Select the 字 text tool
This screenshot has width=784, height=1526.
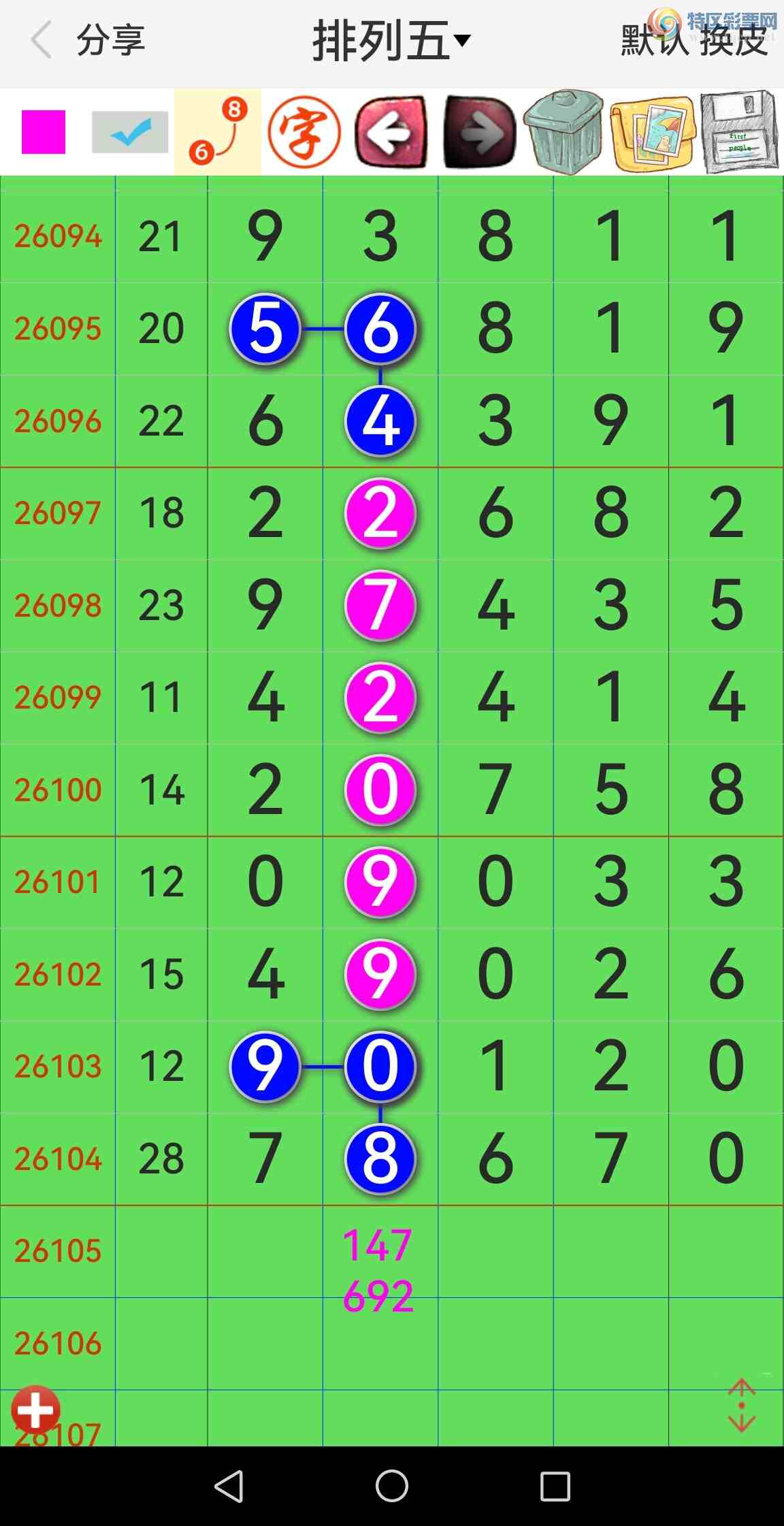click(304, 132)
